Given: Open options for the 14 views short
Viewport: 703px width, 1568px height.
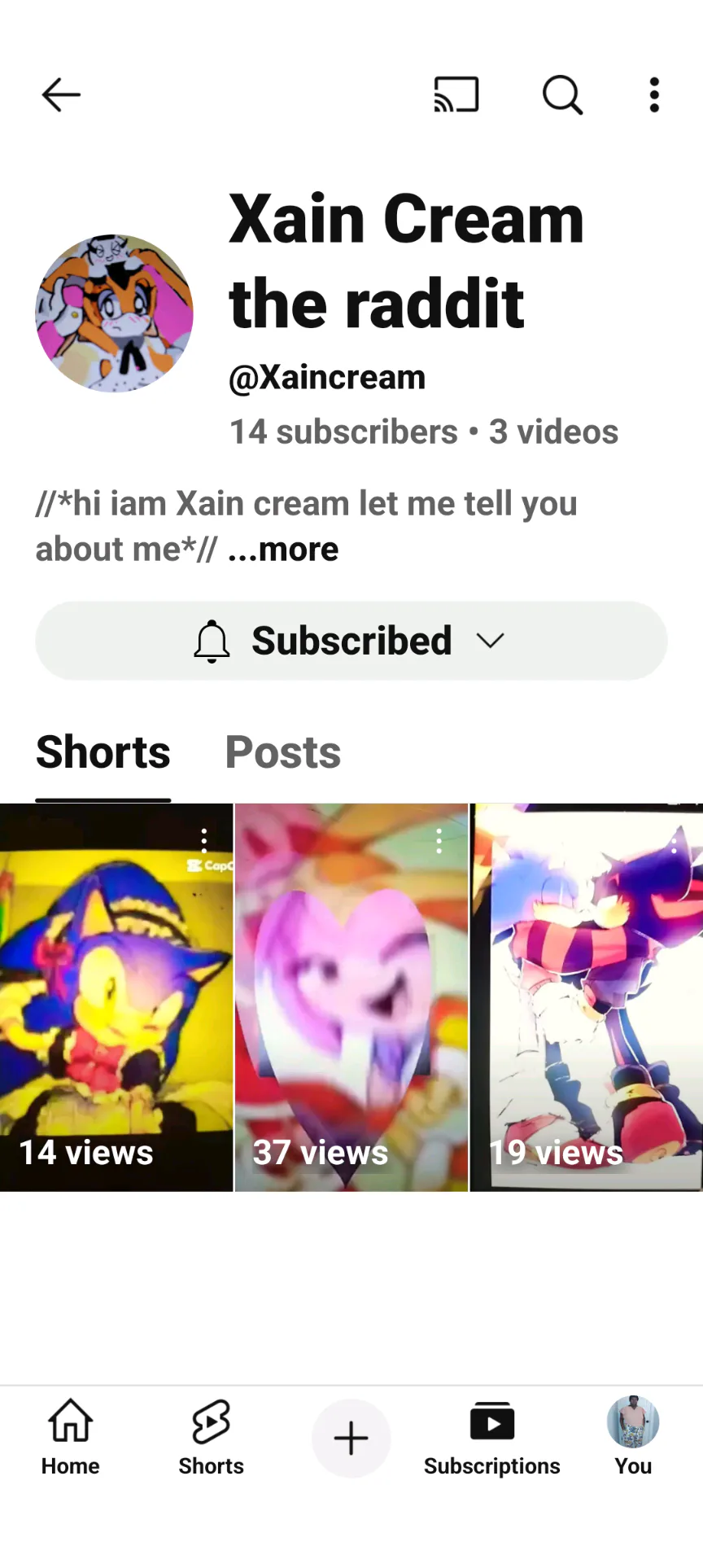Looking at the screenshot, I should tap(204, 840).
